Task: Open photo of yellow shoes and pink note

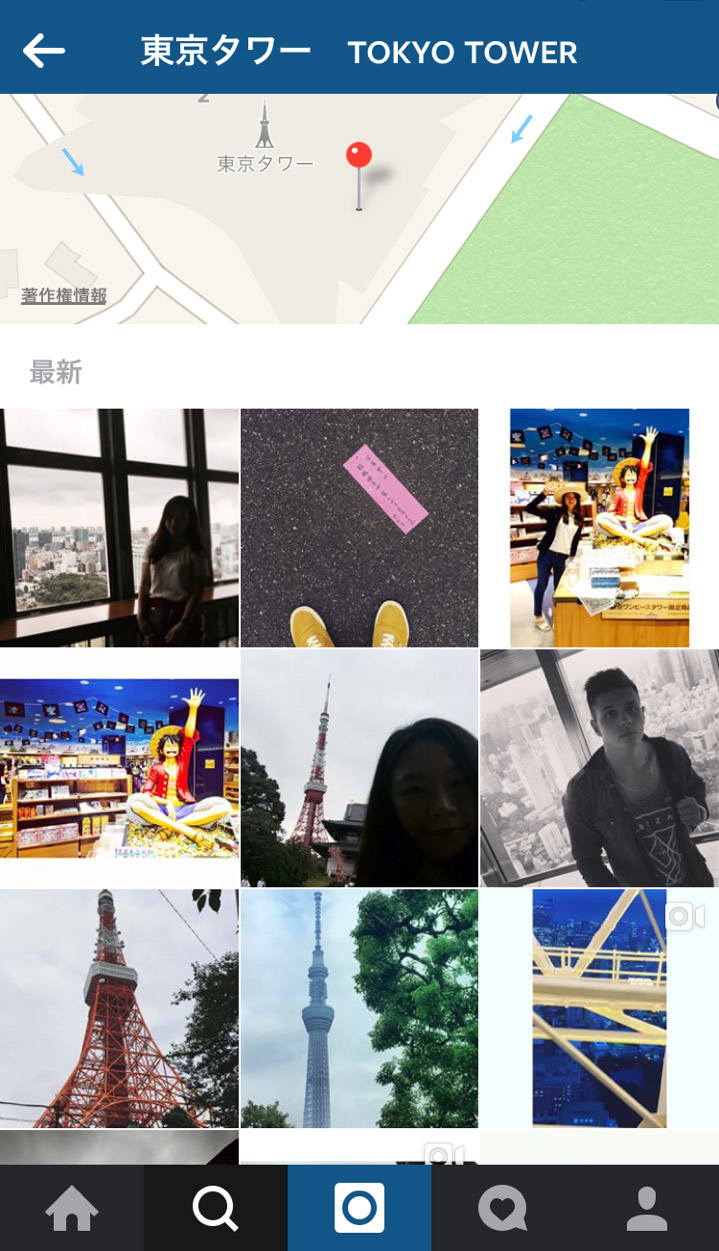Action: 359,527
